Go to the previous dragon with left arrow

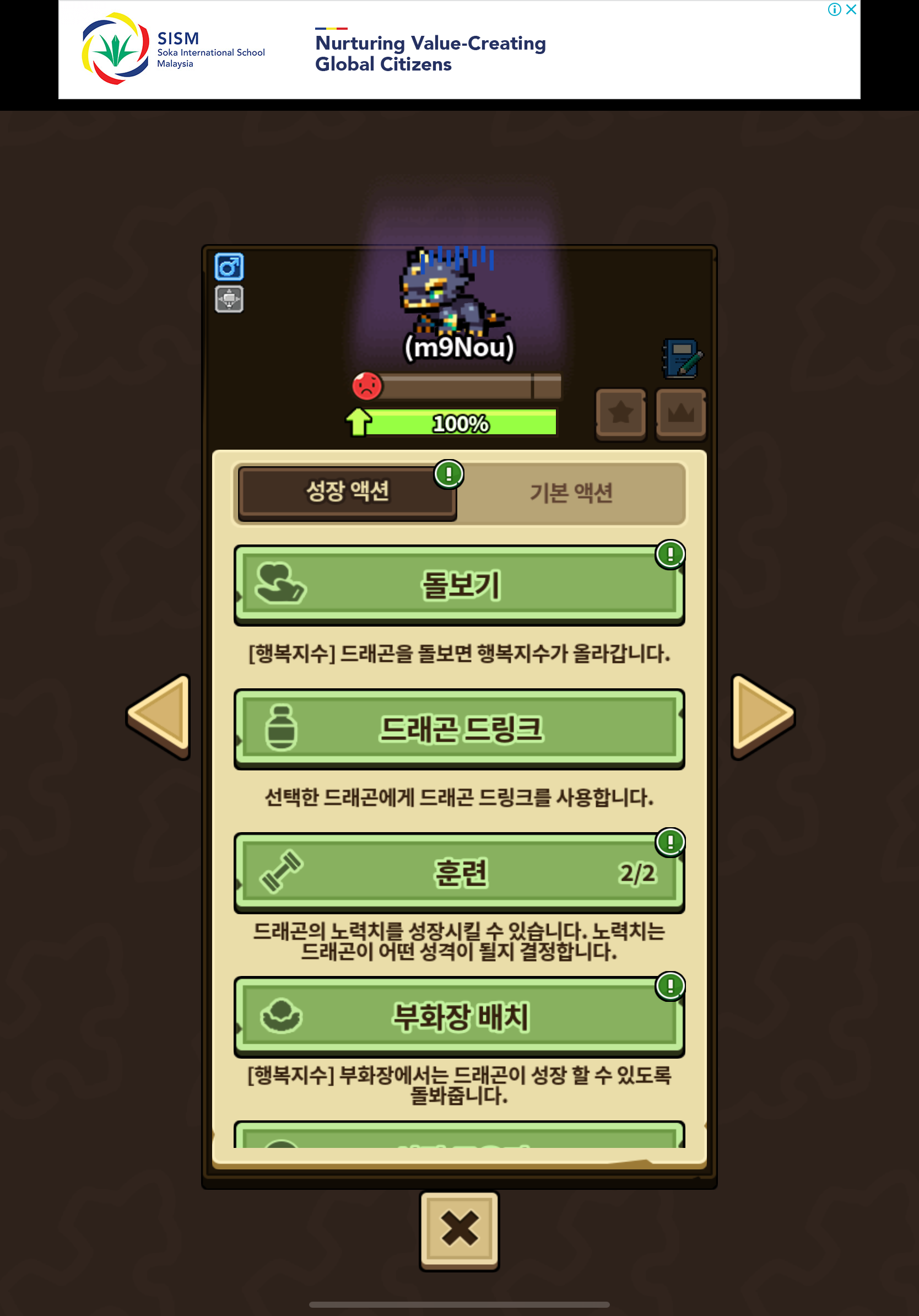click(x=161, y=716)
